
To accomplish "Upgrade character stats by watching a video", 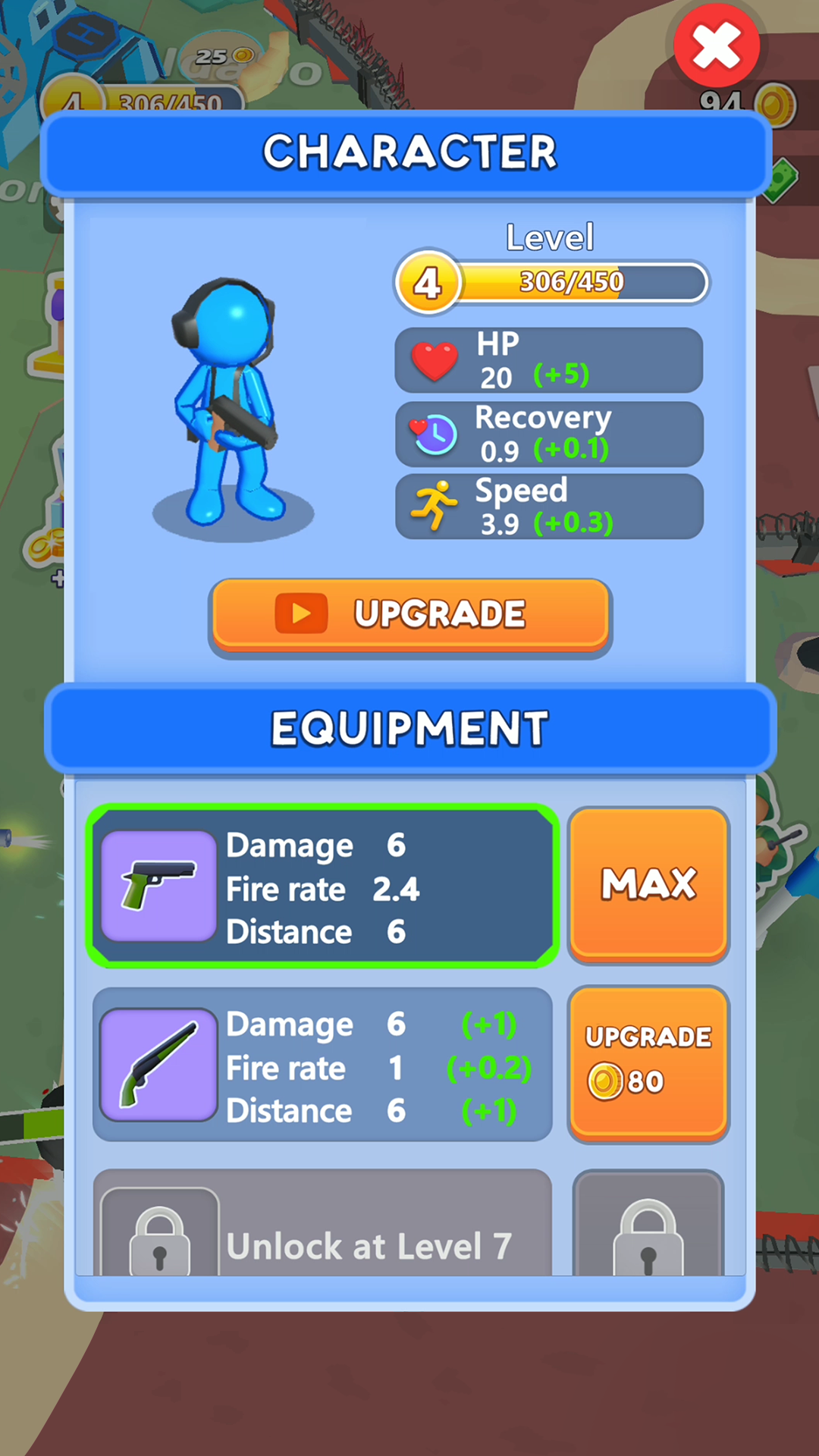I will point(409,615).
